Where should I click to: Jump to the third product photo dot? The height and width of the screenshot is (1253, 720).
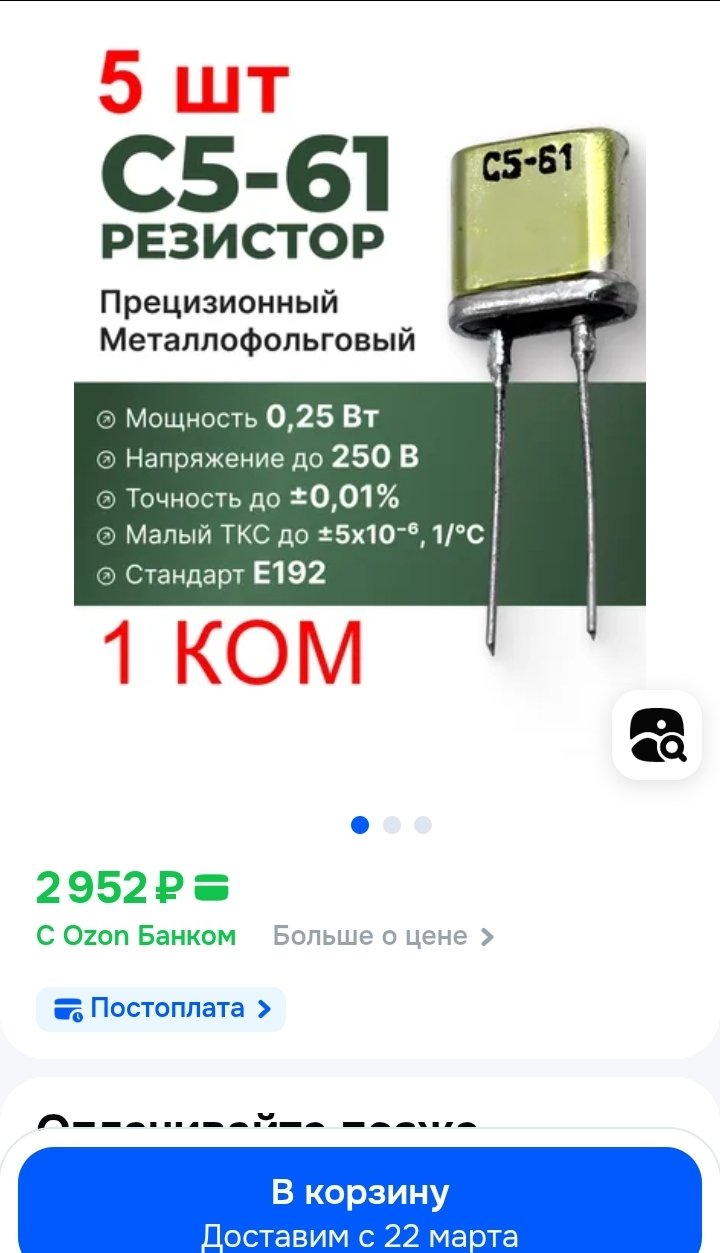tap(423, 825)
